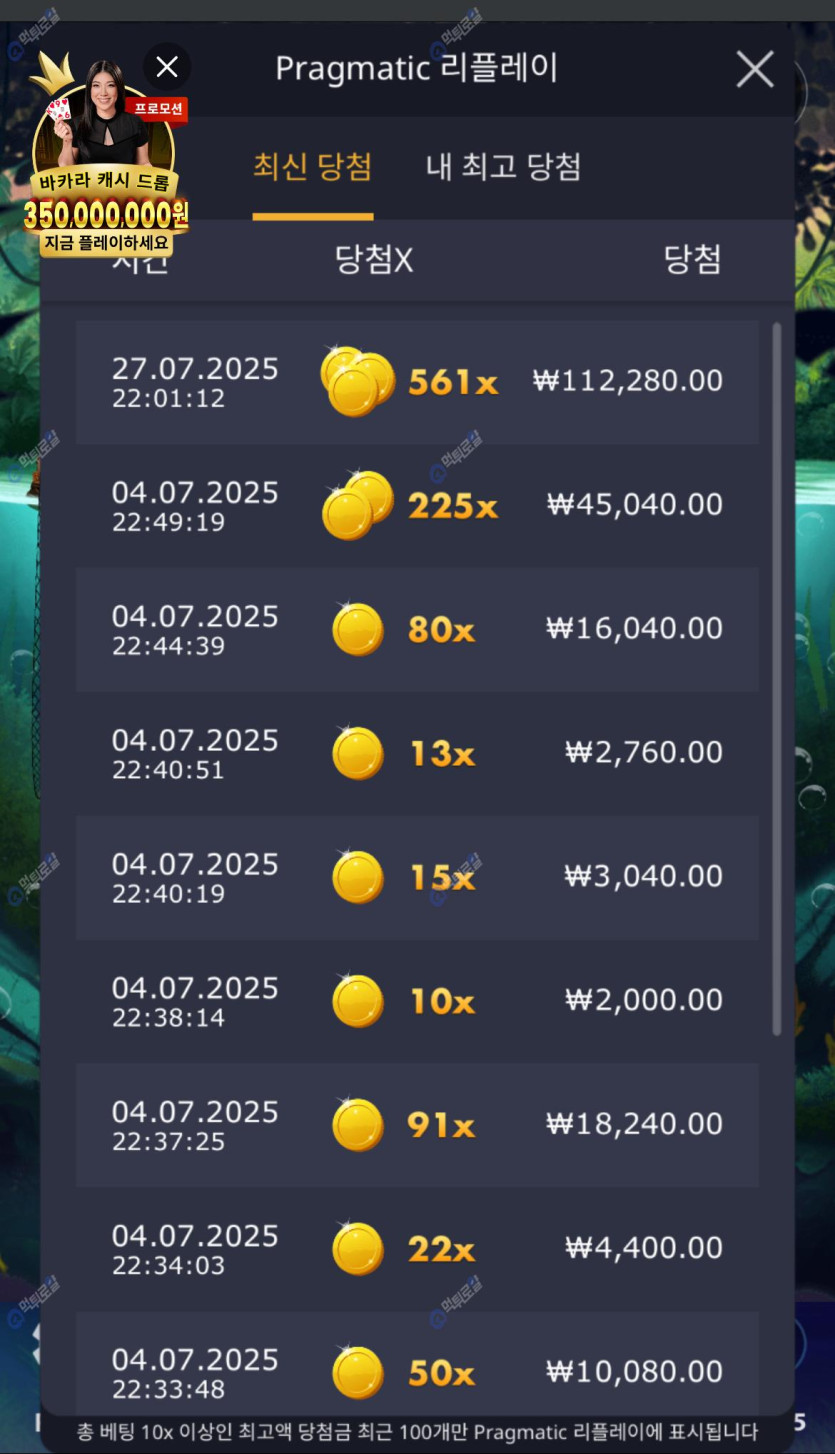Open the 225x replay for ₩45,040.00
The height and width of the screenshot is (1454, 835).
pyautogui.click(x=416, y=506)
